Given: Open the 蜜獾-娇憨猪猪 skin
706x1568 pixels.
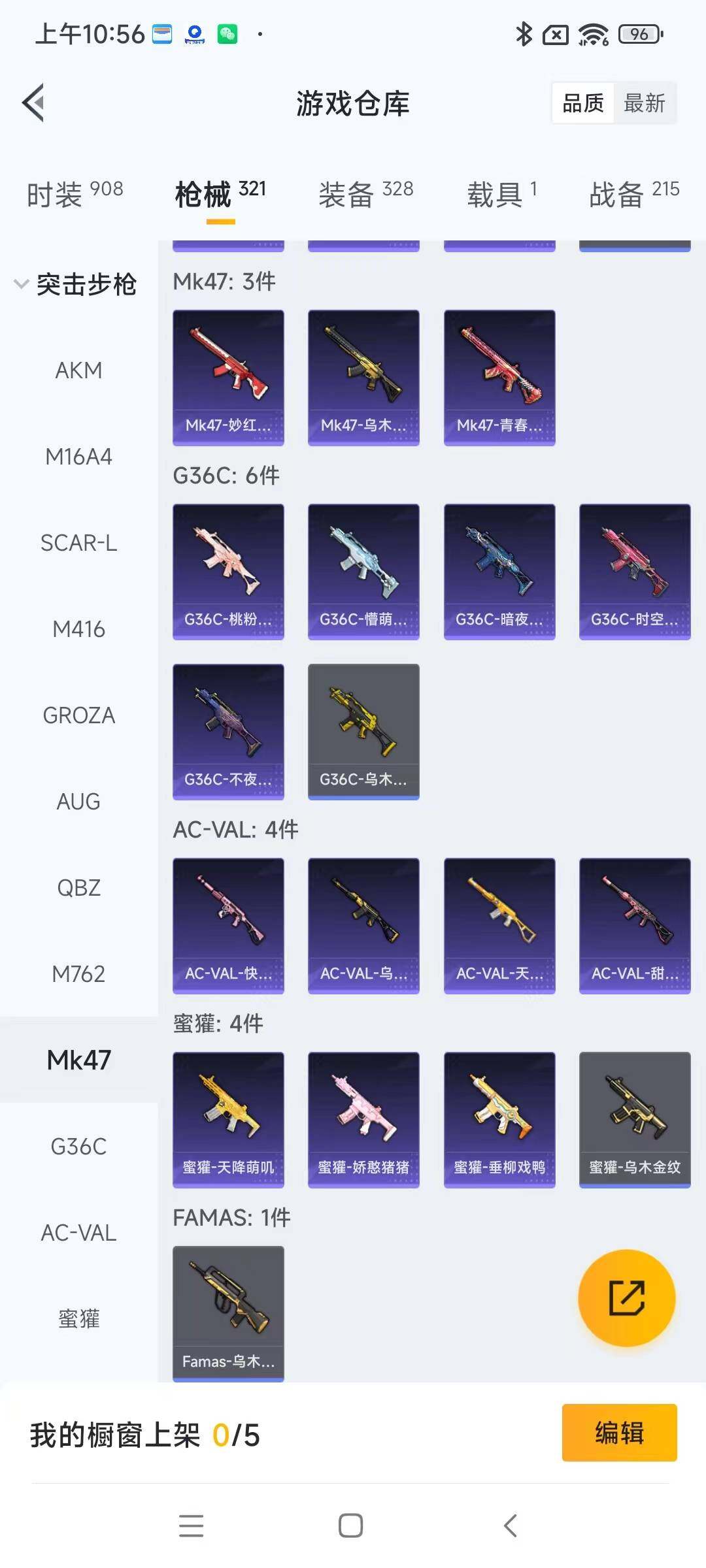Looking at the screenshot, I should point(363,1119).
